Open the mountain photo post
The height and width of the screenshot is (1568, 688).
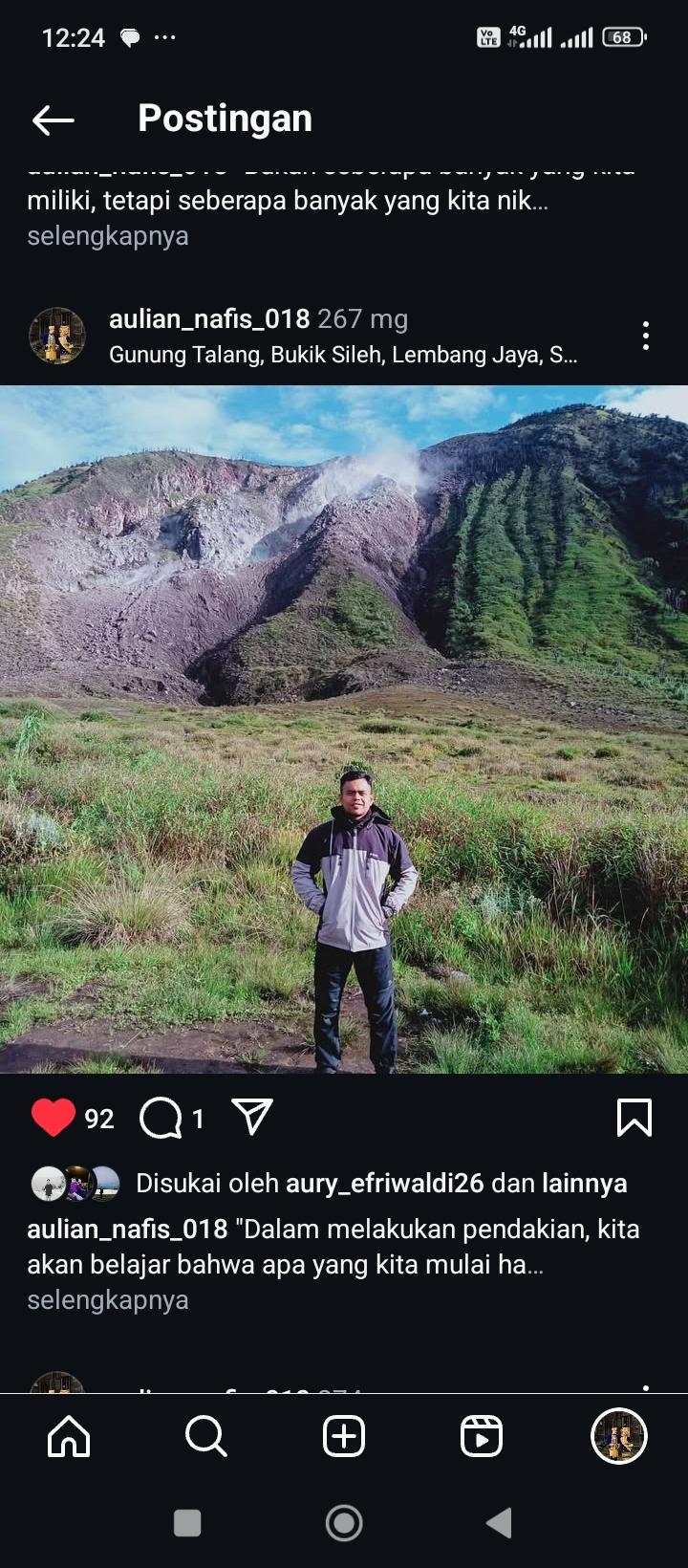coord(344,729)
